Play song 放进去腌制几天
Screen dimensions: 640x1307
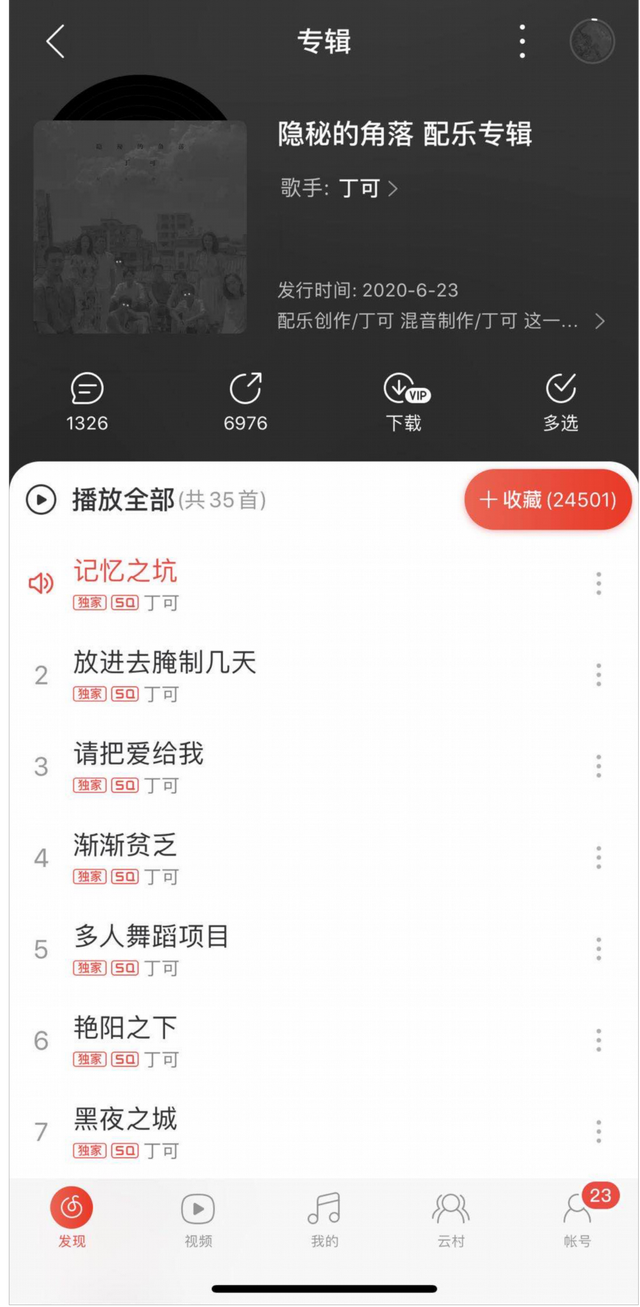[165, 662]
